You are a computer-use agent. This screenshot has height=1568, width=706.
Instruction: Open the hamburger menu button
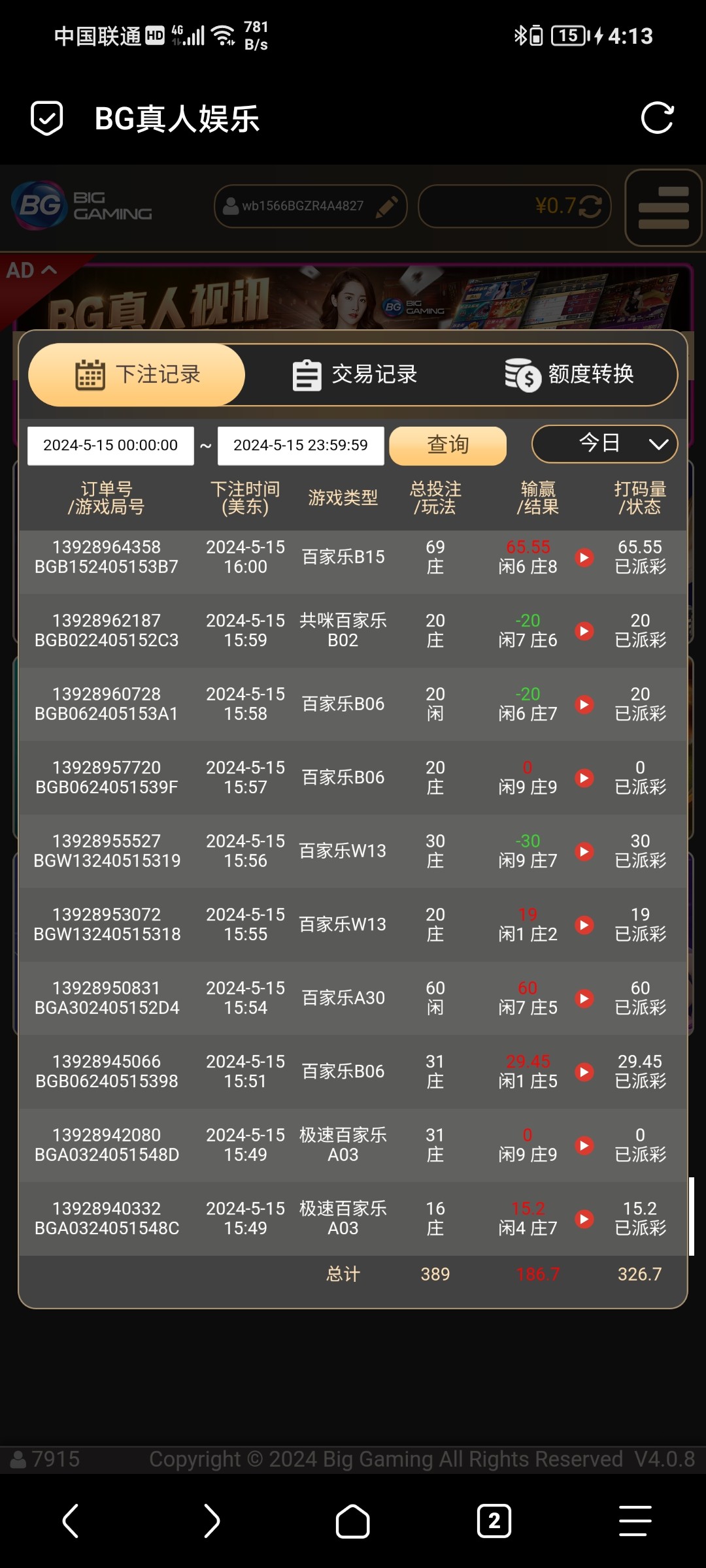(663, 208)
